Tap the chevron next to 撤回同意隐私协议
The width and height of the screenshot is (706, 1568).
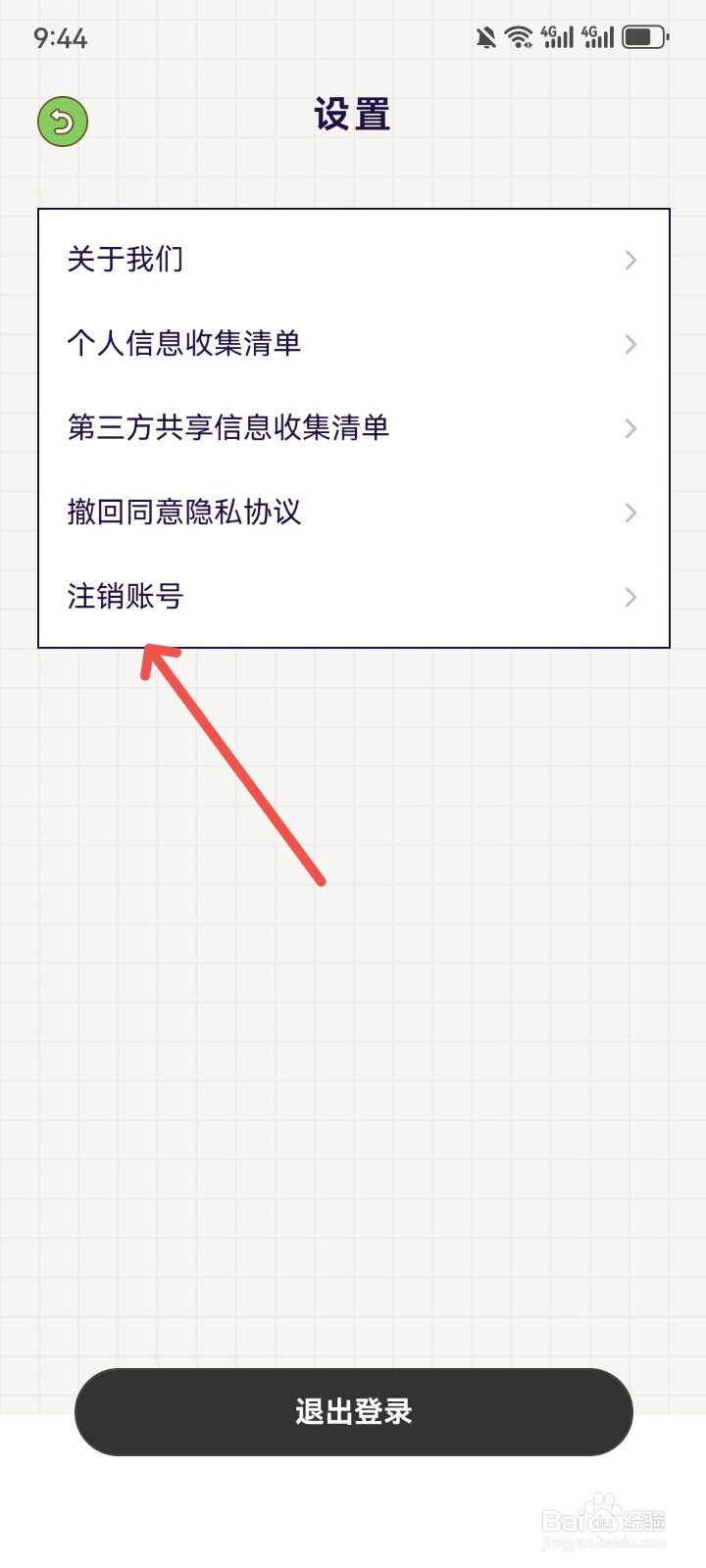(x=630, y=513)
